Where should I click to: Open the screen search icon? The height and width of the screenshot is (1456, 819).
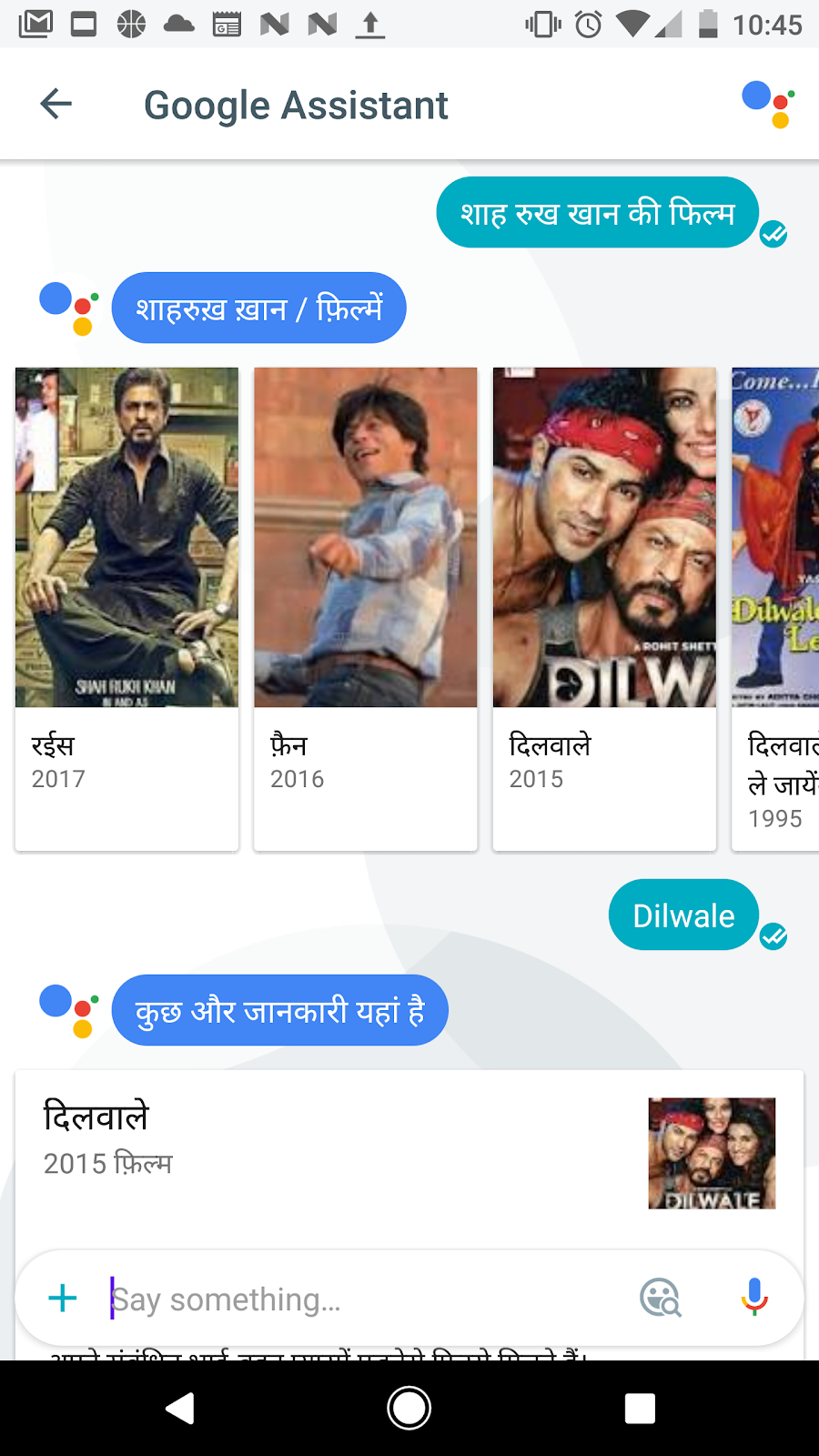[661, 1298]
